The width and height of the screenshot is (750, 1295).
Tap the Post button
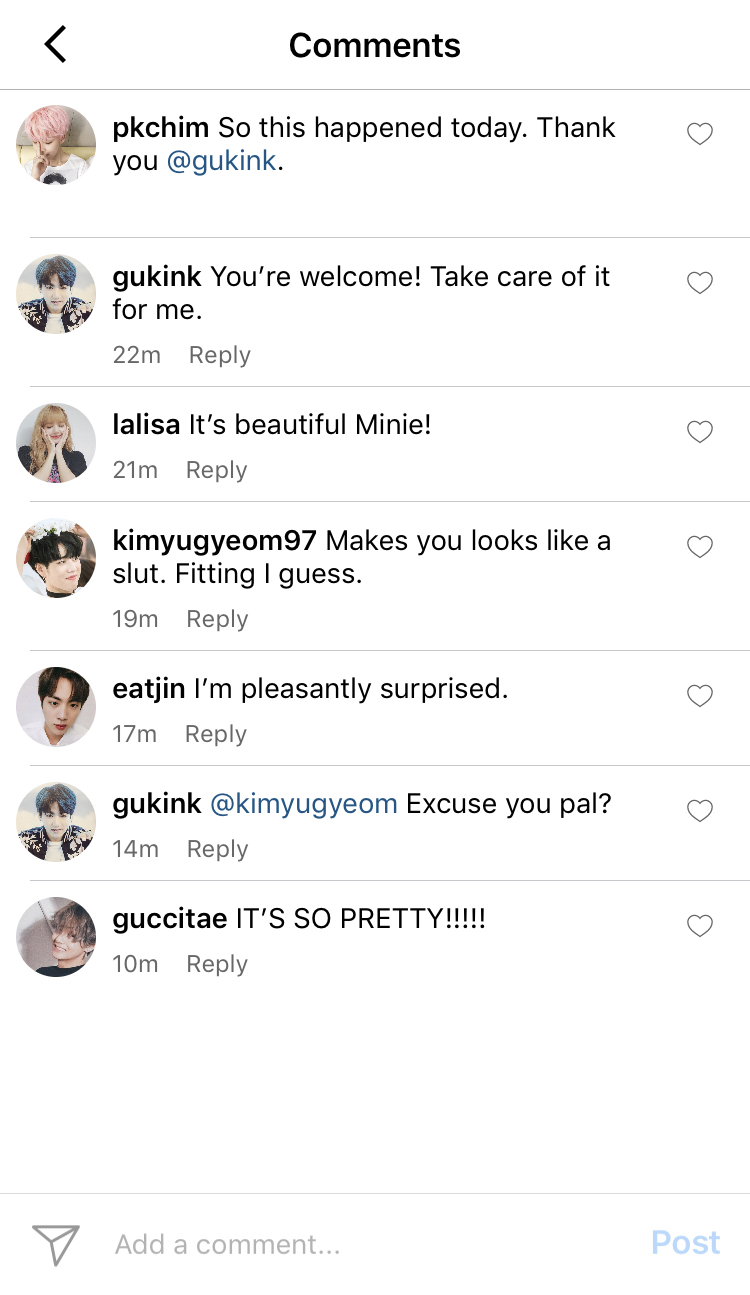pos(685,1243)
